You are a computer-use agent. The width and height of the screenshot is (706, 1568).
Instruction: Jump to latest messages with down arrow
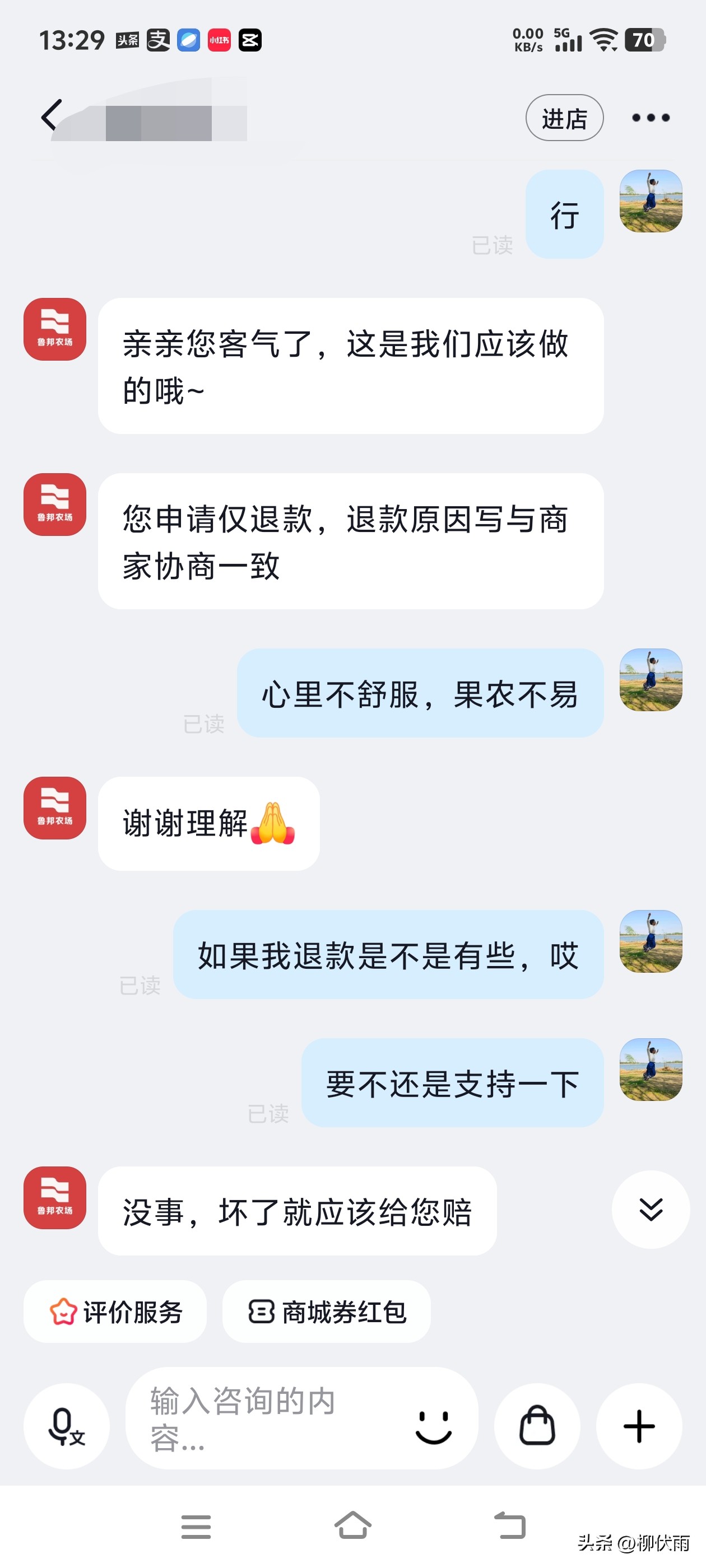[650, 1210]
